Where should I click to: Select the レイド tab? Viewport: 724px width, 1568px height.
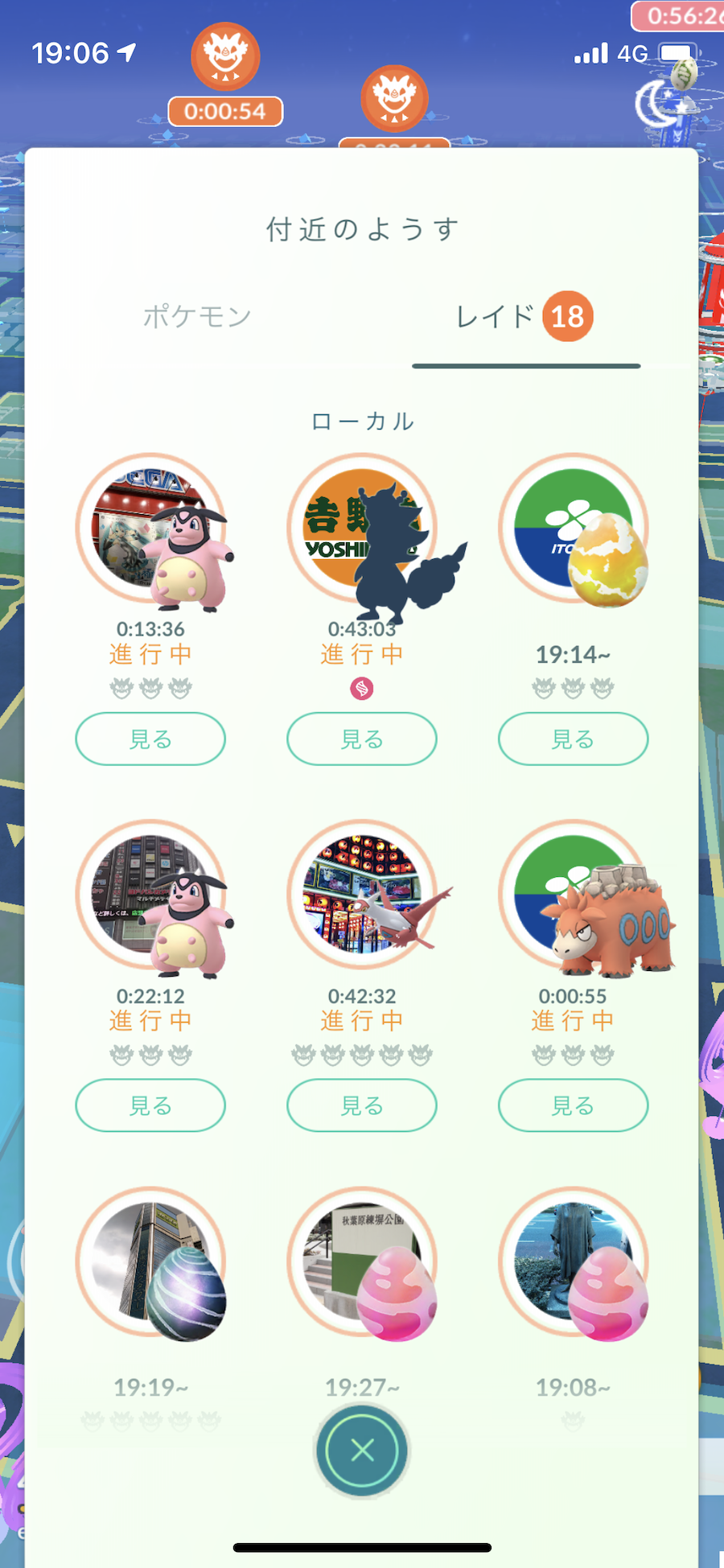tap(524, 317)
